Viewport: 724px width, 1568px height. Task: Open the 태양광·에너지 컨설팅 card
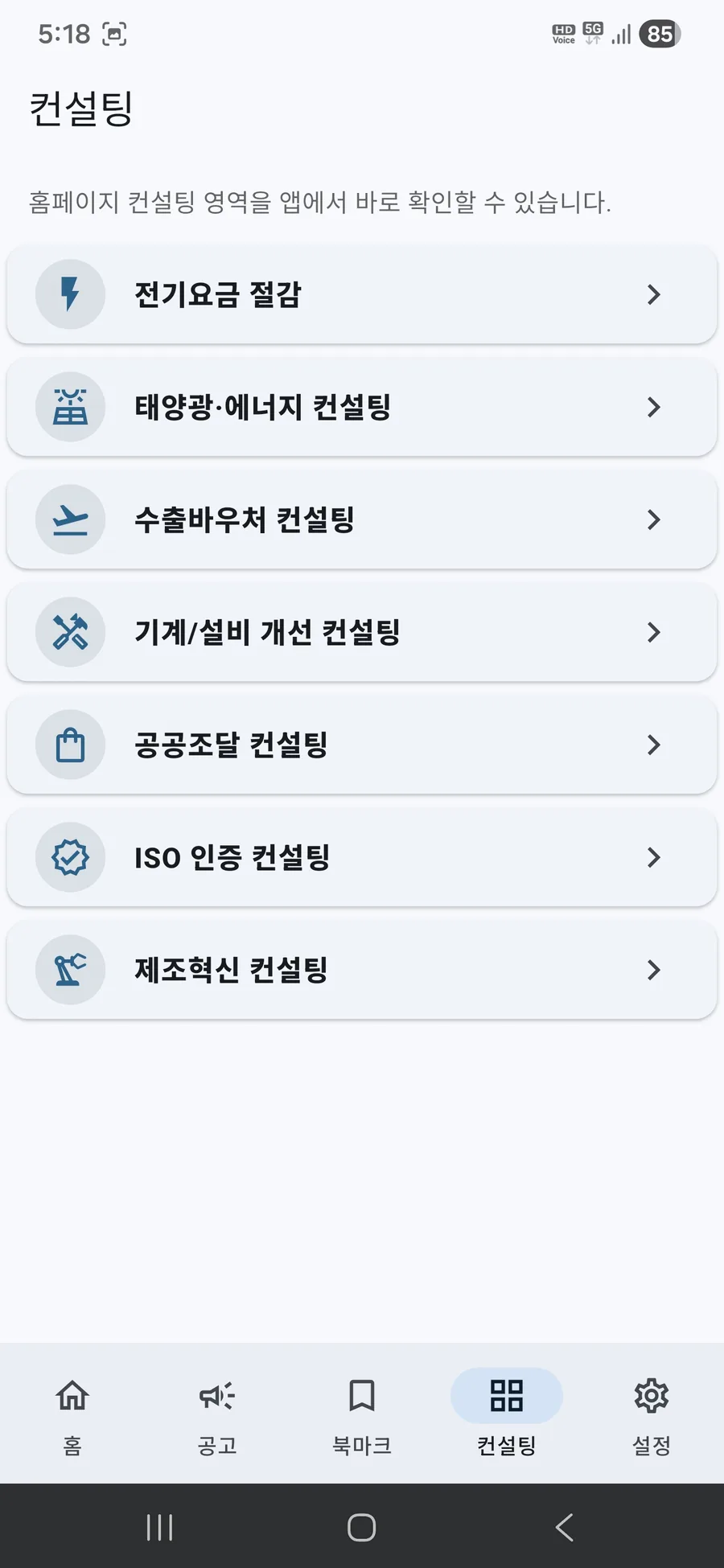coord(362,407)
